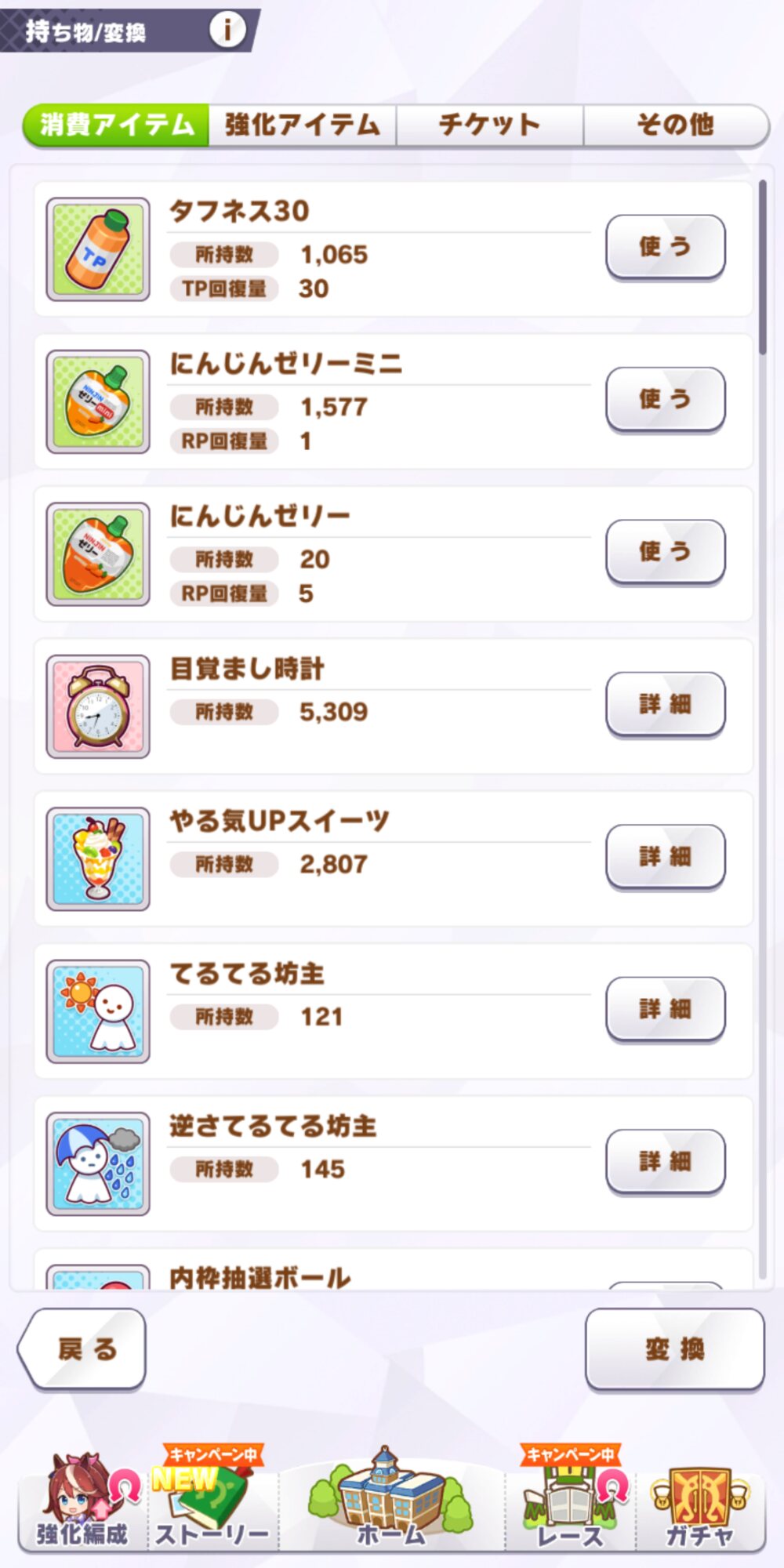Open 詳細 for 逆さてるてる坊主

click(x=665, y=1161)
